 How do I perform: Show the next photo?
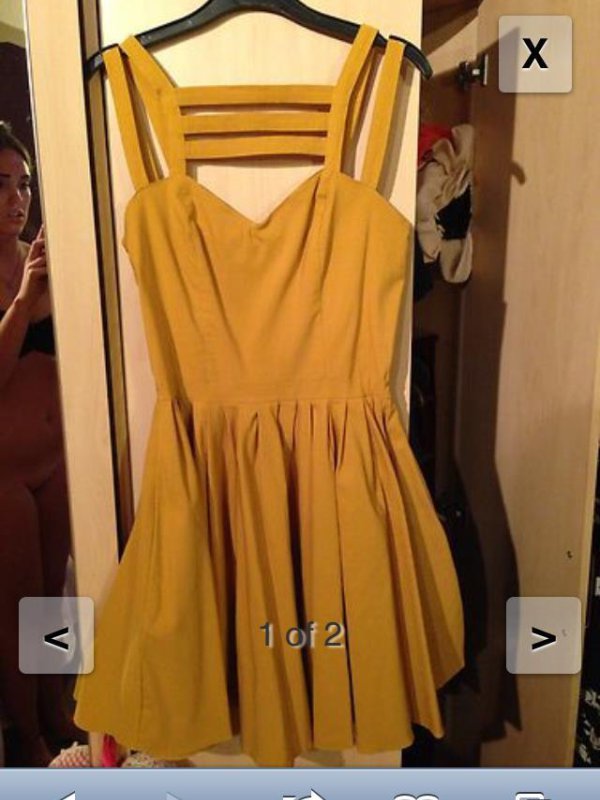click(543, 635)
